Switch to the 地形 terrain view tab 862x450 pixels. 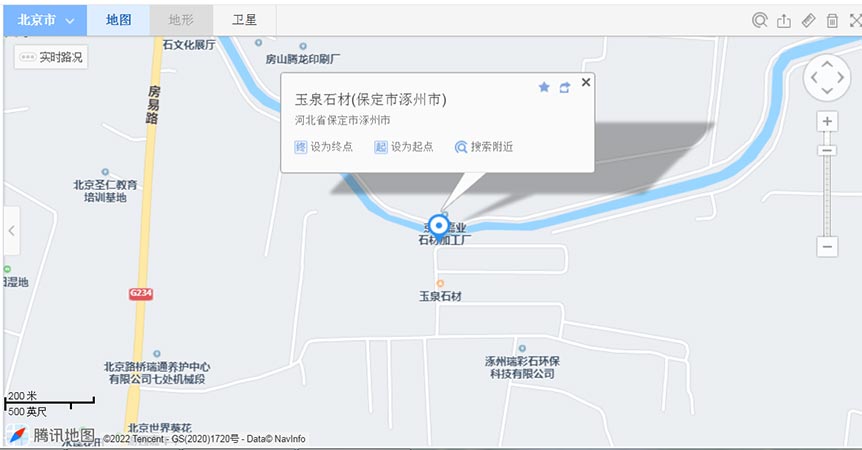click(181, 20)
